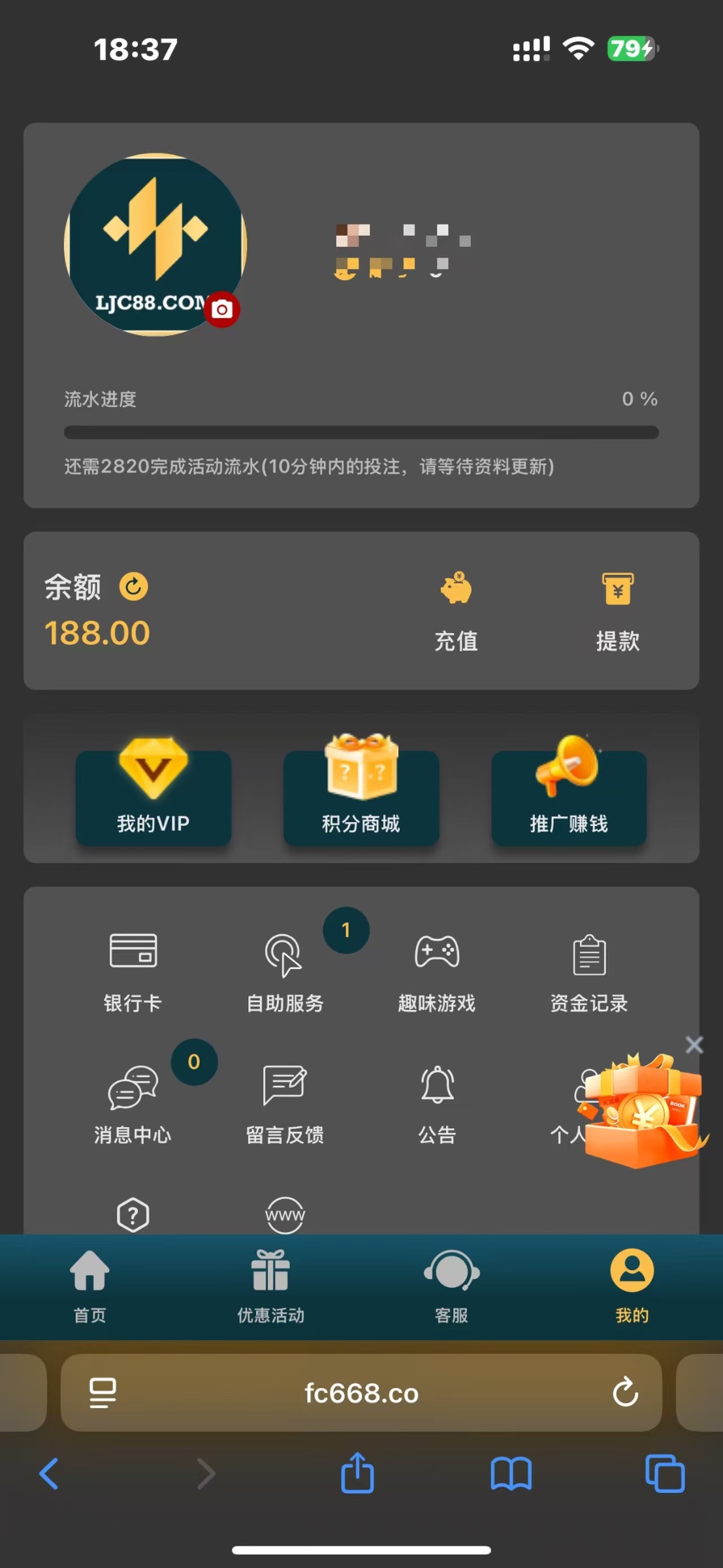Open 推广赚钱 promotion card
The width and height of the screenshot is (723, 1568).
[x=569, y=797]
